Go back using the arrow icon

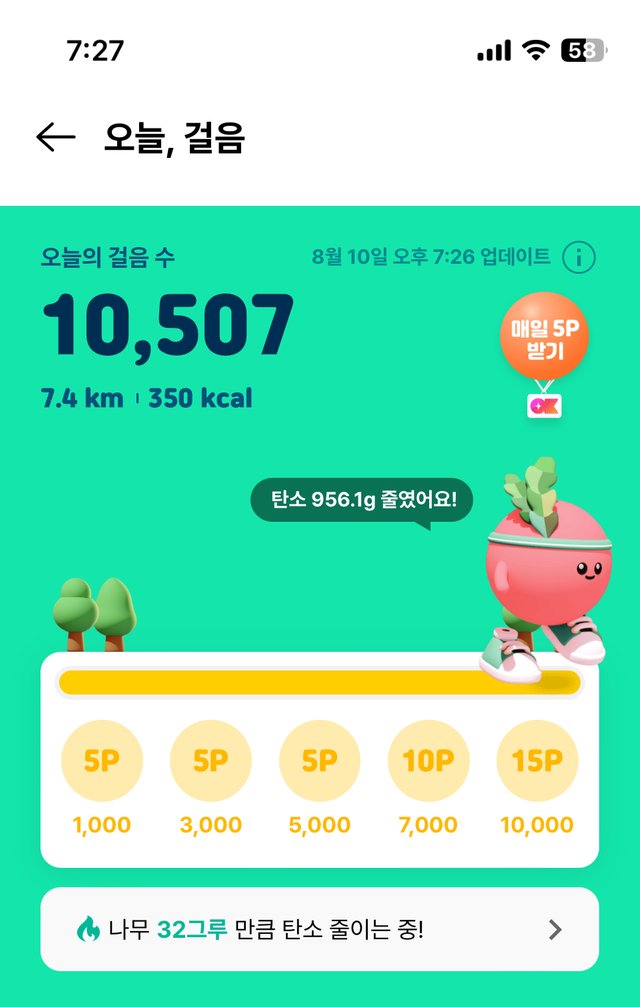click(x=55, y=138)
